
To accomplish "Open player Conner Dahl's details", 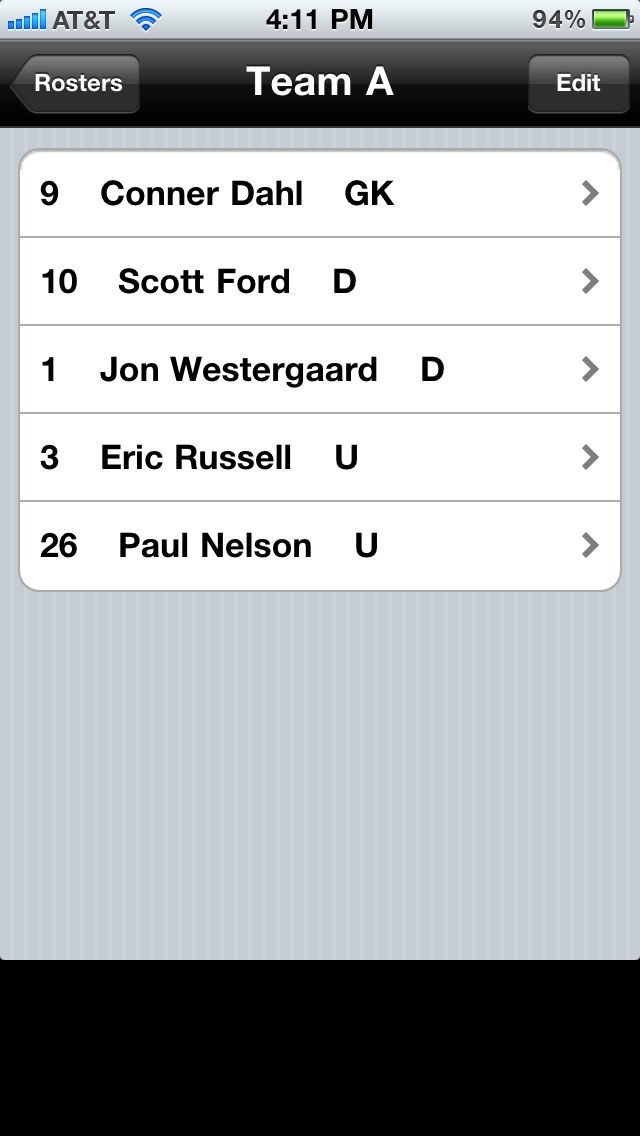I will point(320,194).
